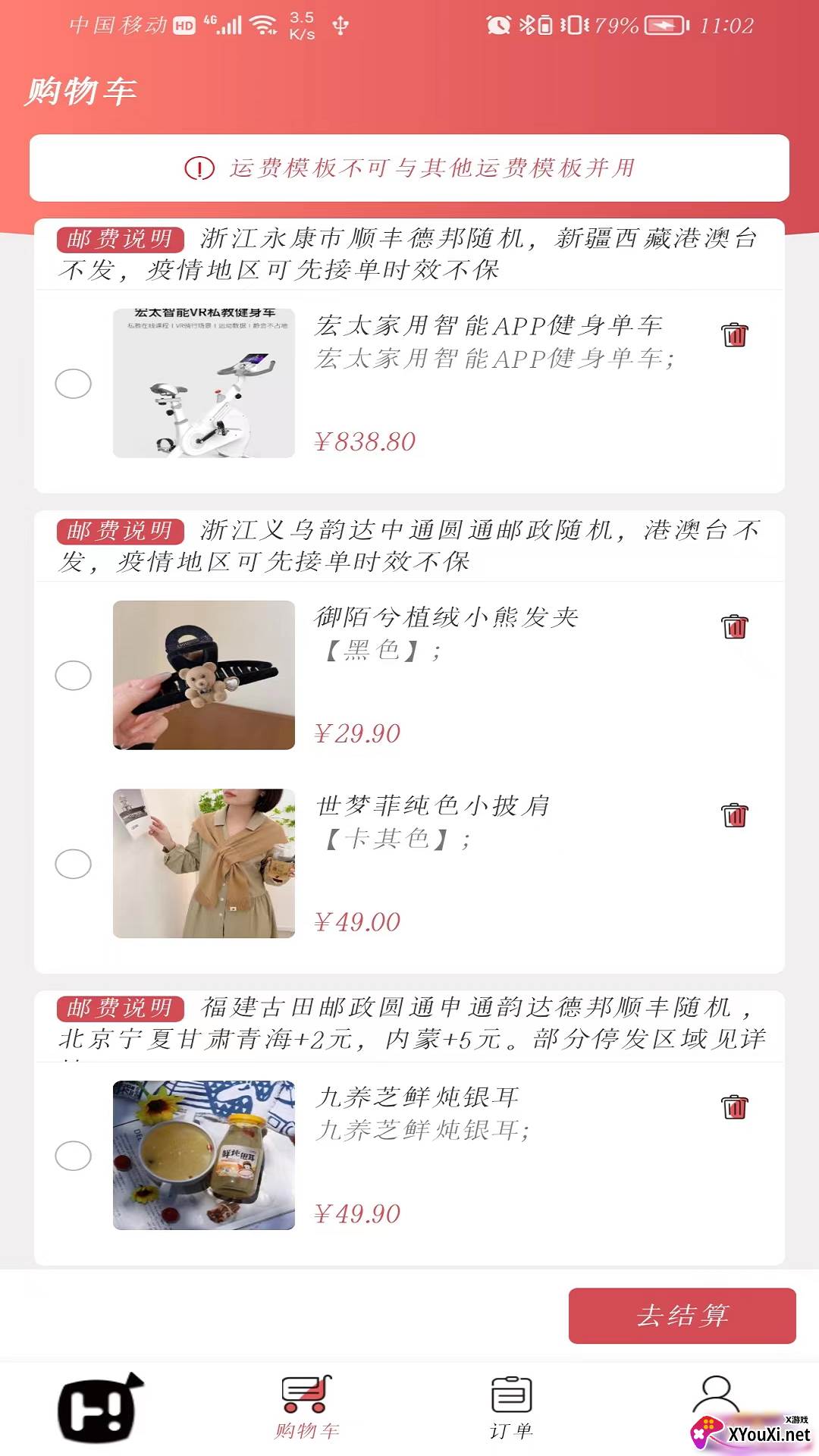
Task: Select the 御陌兮植绒小熊发夹 item
Action: [74, 675]
